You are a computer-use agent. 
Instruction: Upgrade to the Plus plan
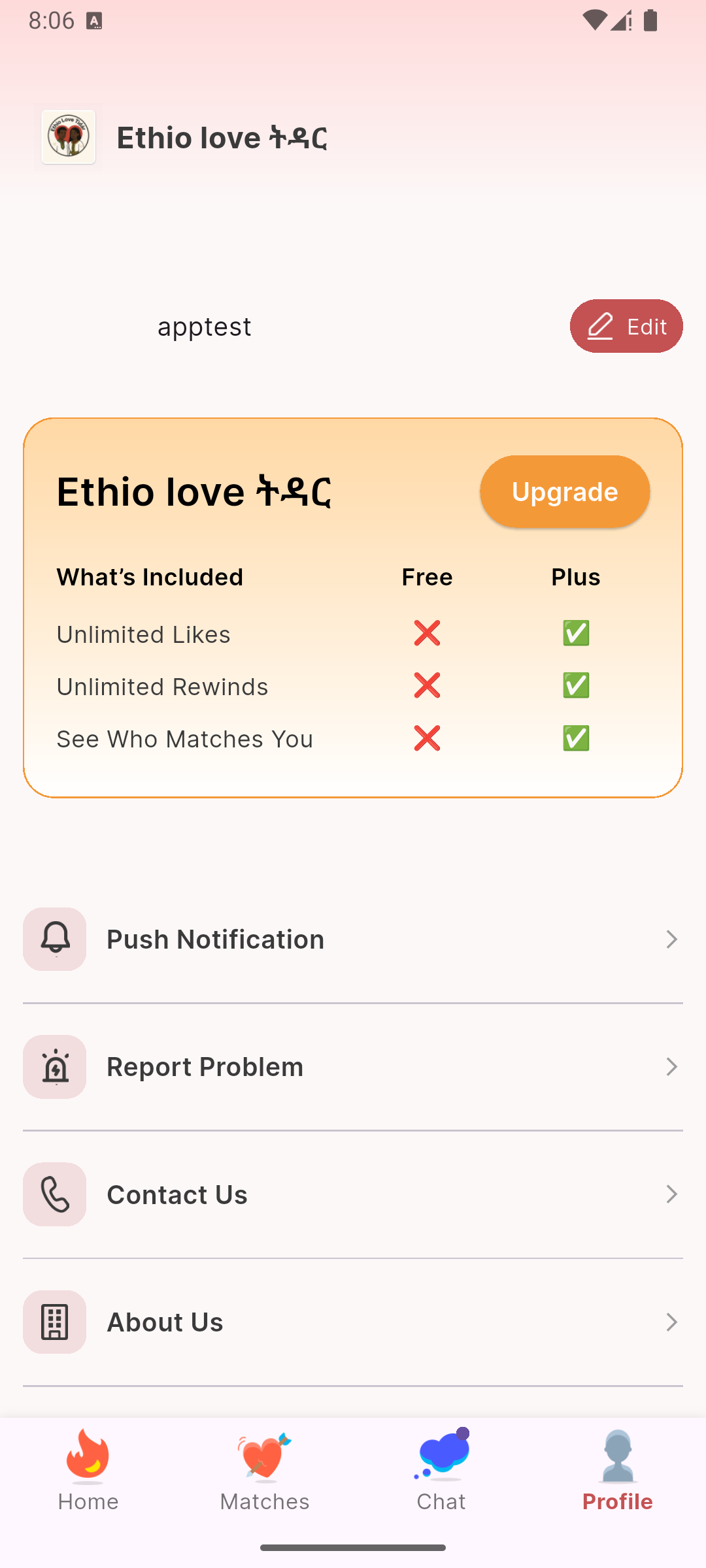(564, 491)
